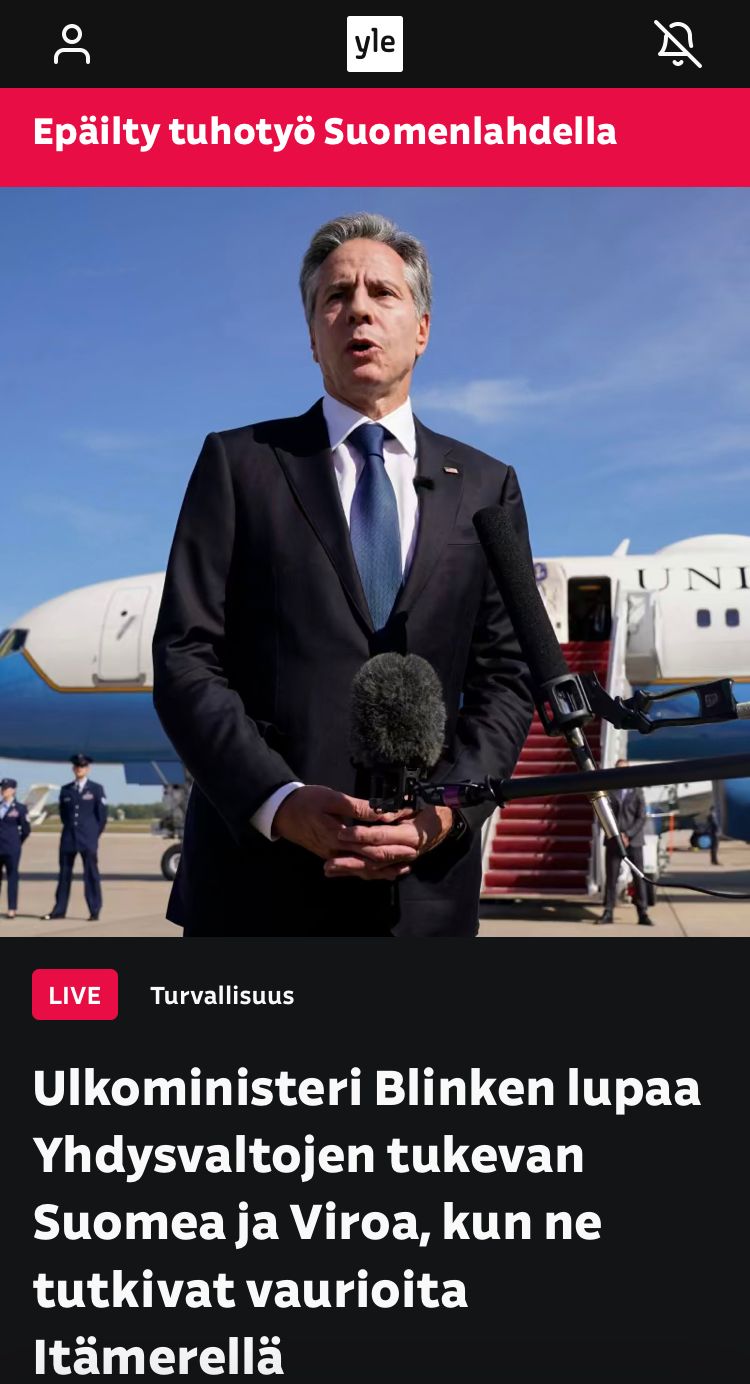Viewport: 750px width, 1384px height.
Task: Open the 'Epäilty tuhotyö Suomenlahdella' banner
Action: pos(325,133)
